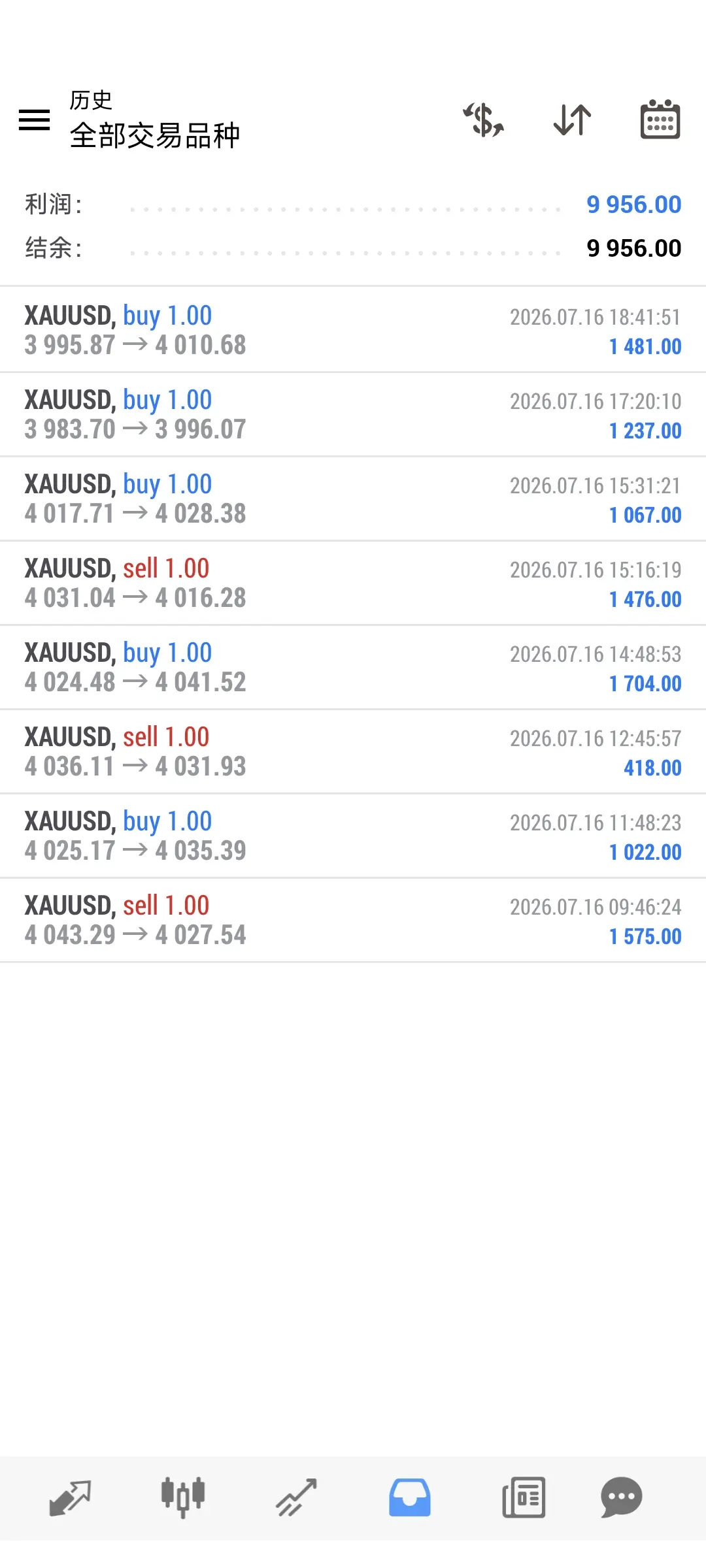706x1568 pixels.
Task: Open the News tab
Action: pos(524,1497)
